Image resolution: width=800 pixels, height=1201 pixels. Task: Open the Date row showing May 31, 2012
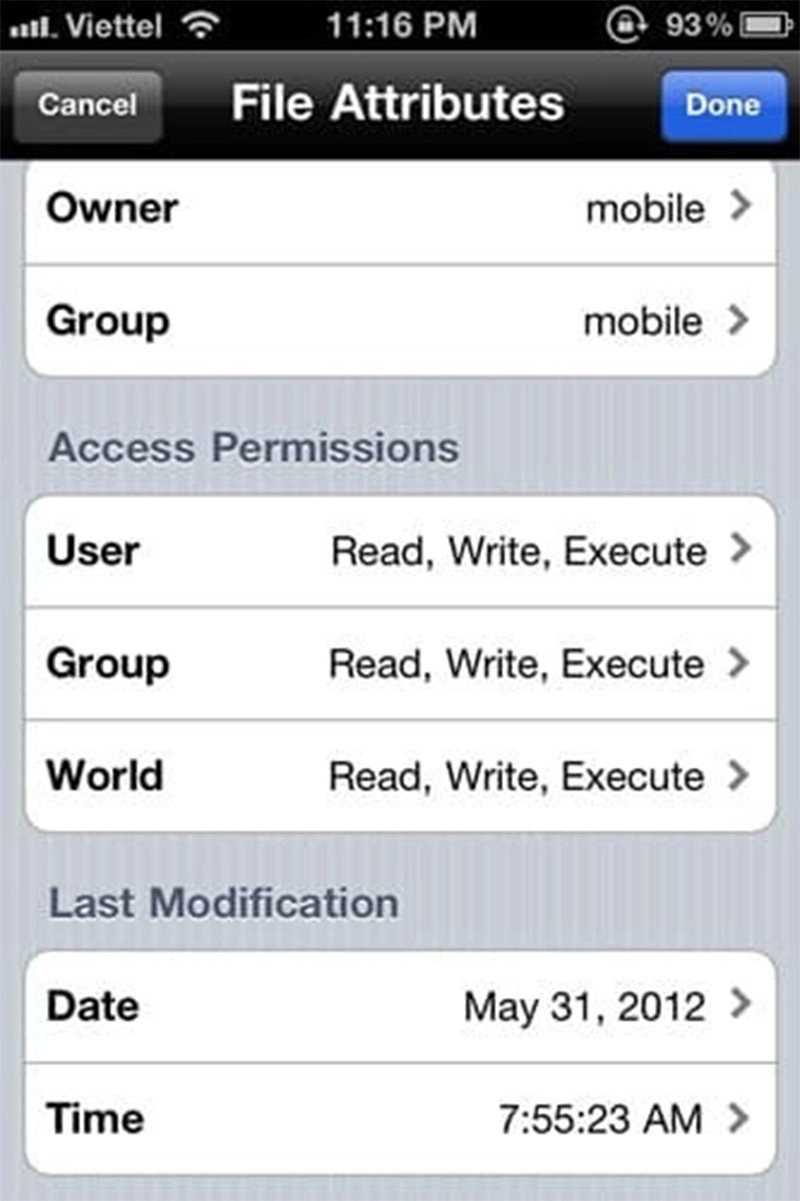point(400,1006)
